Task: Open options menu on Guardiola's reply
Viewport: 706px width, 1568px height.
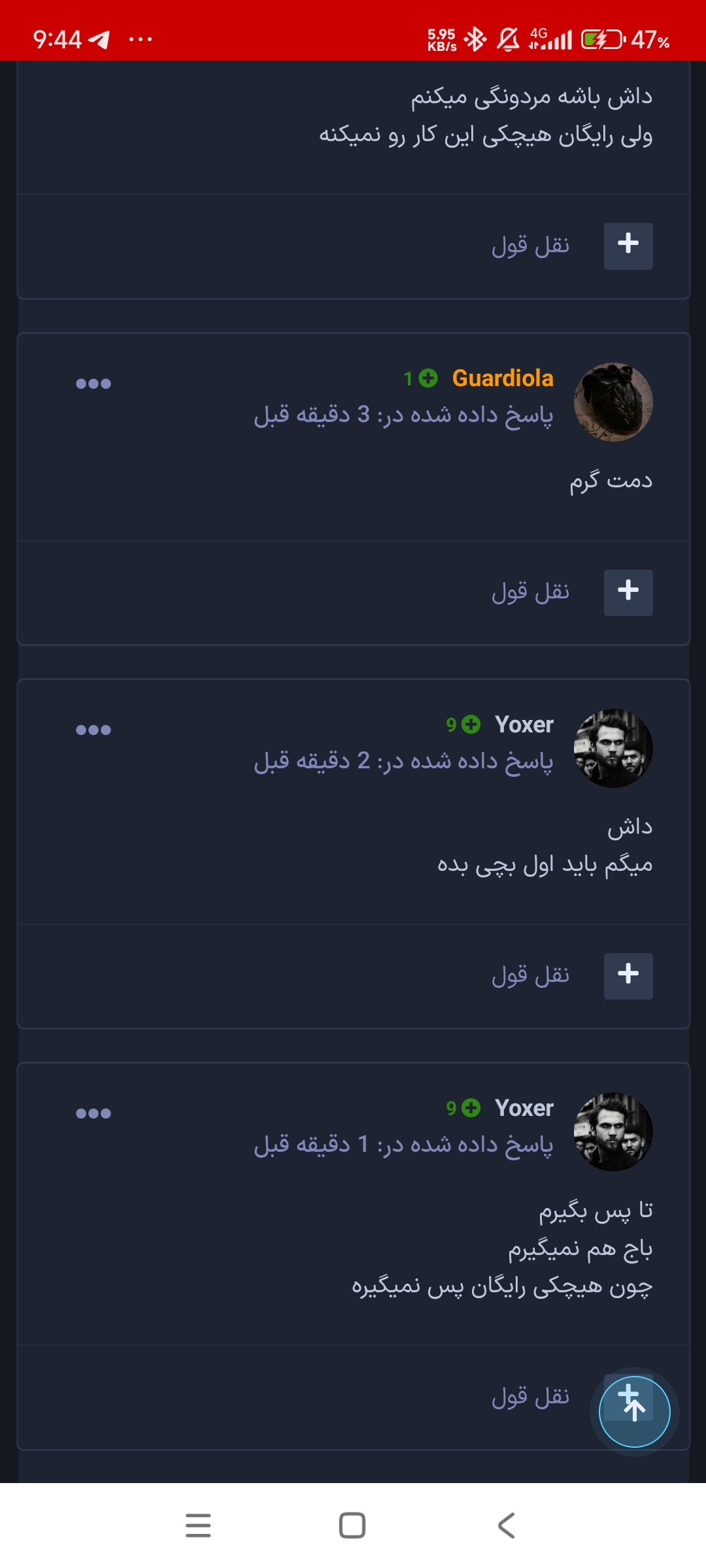Action: [93, 384]
